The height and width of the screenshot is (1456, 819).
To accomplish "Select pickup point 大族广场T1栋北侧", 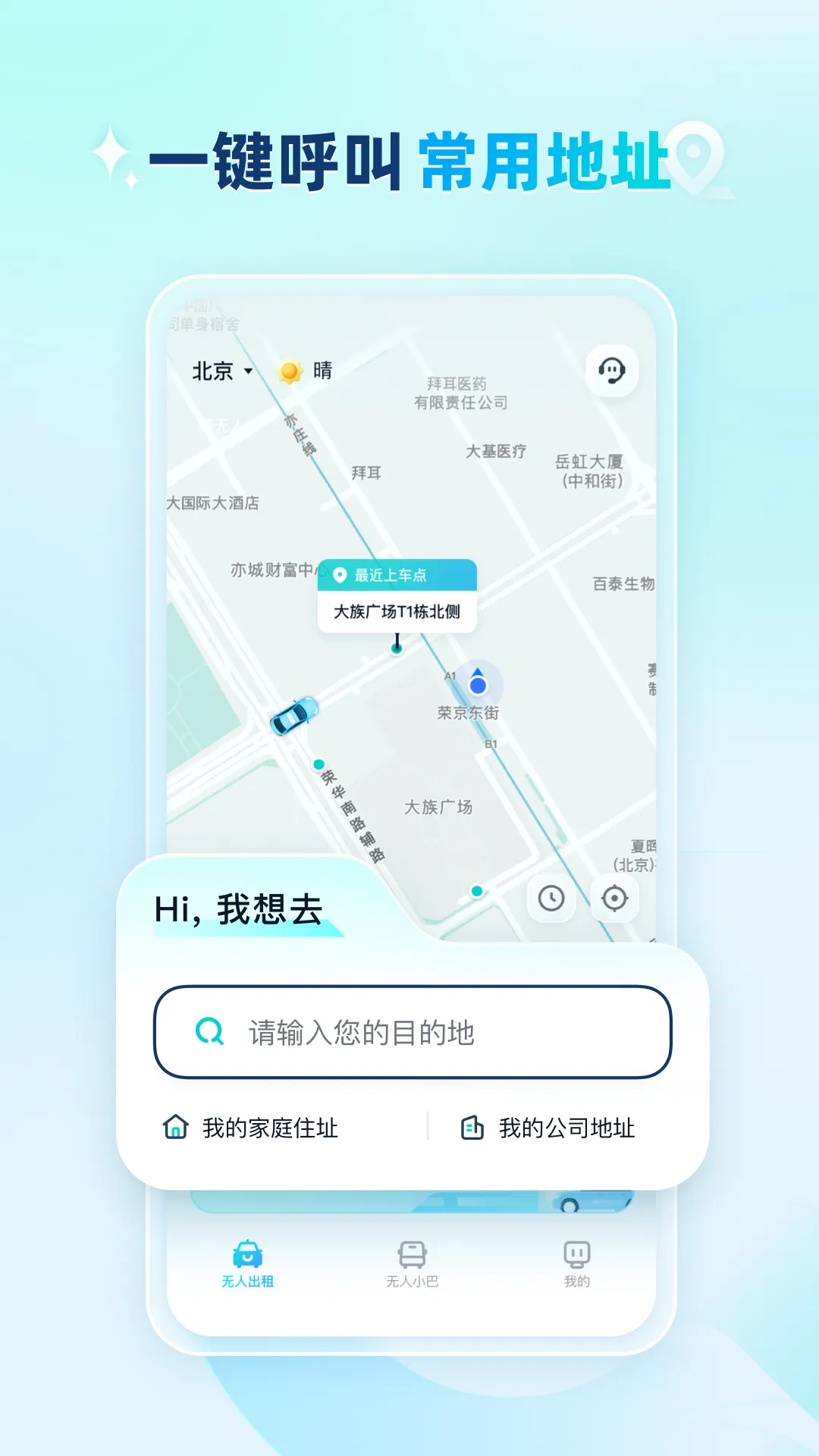I will (x=397, y=610).
